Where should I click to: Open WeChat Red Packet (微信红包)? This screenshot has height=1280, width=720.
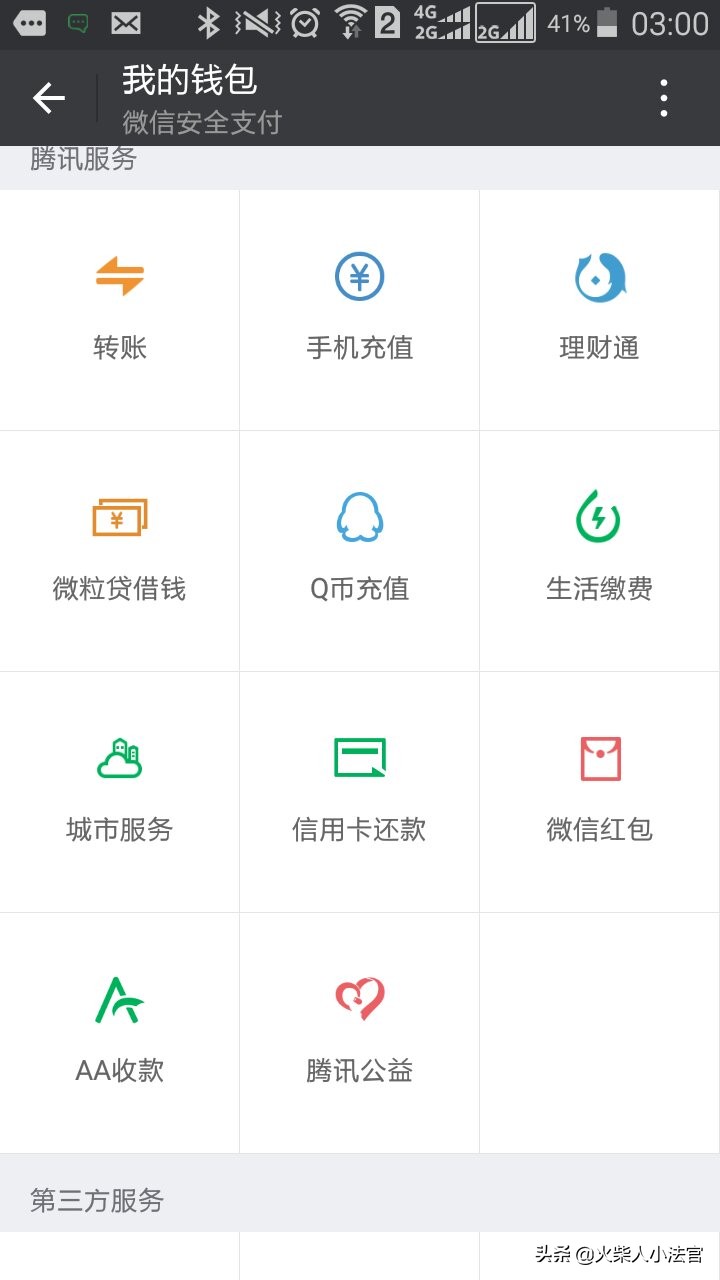point(598,790)
